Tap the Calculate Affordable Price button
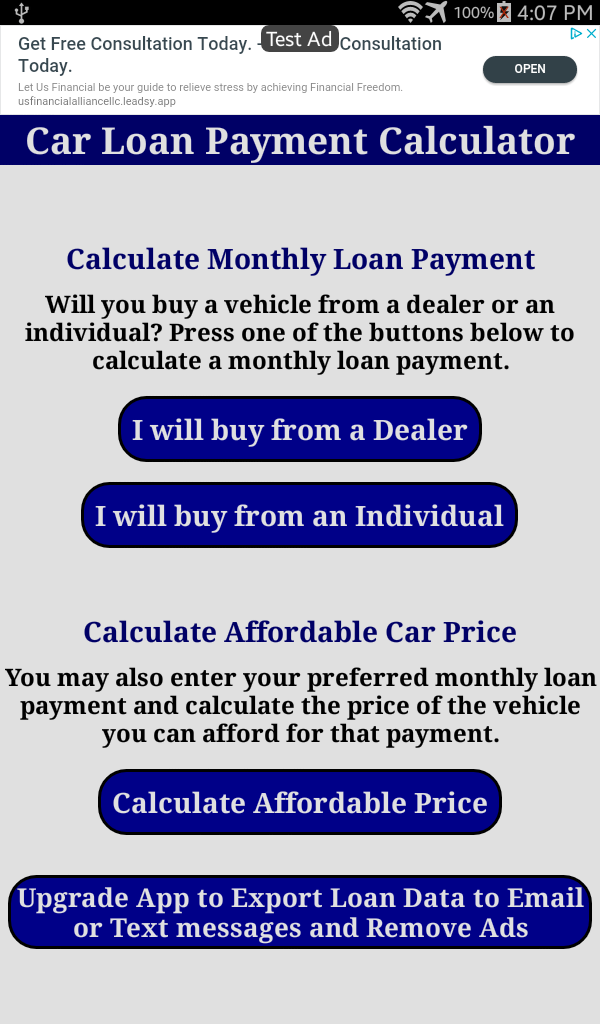 coord(299,802)
